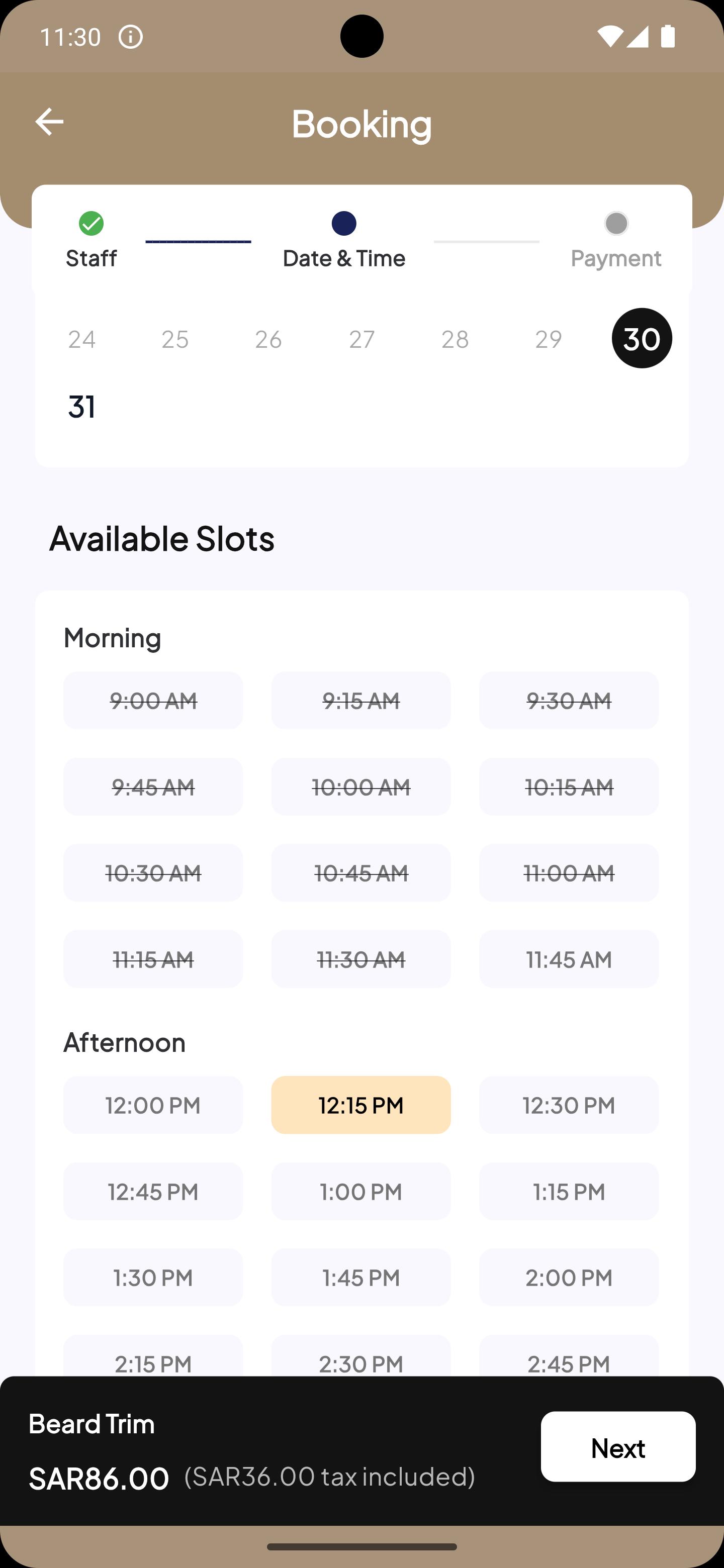The image size is (724, 1568).
Task: Select the 1:15 PM time
Action: coord(569,1191)
